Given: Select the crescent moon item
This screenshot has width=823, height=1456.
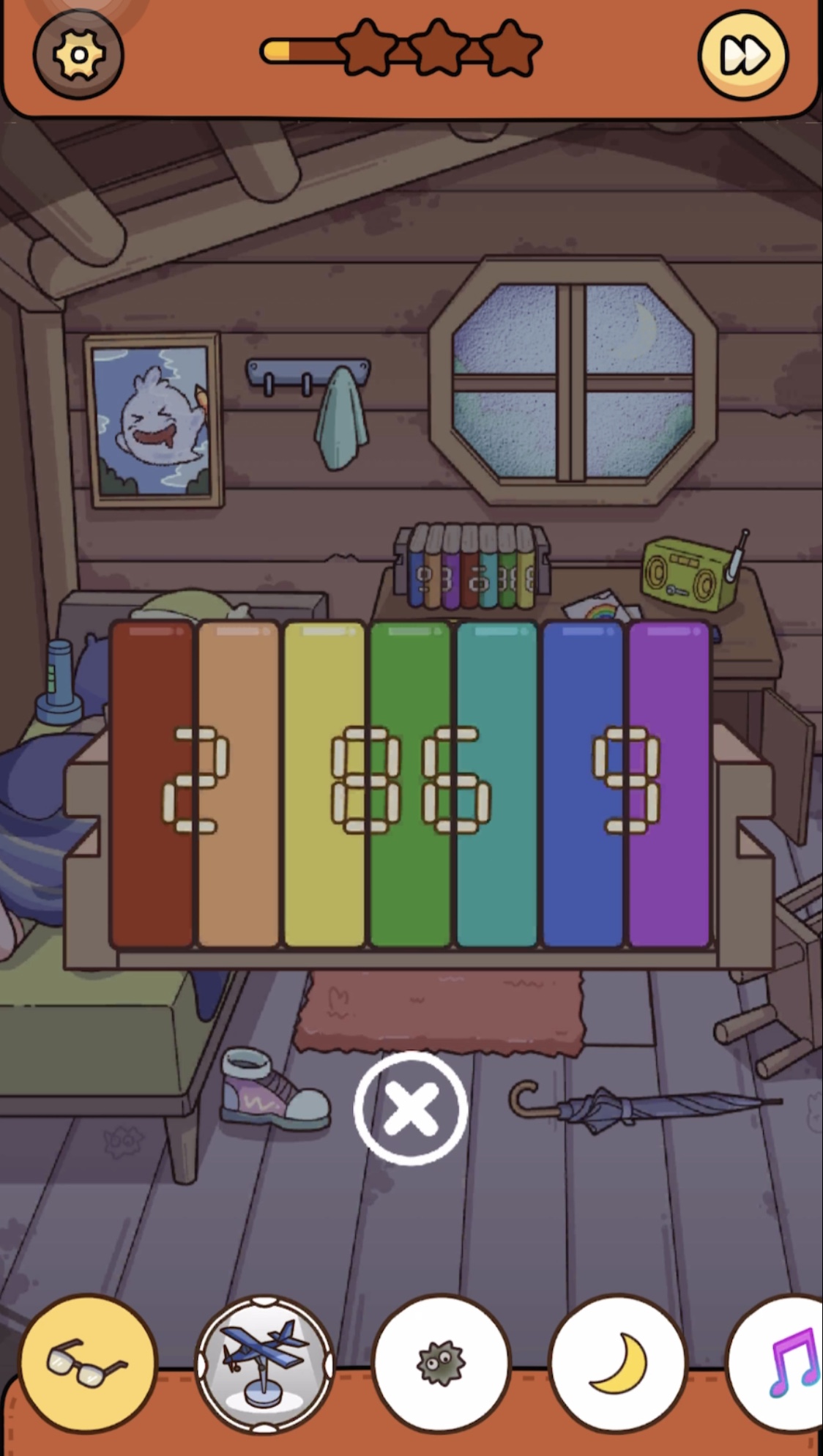Looking at the screenshot, I should pos(619,1364).
